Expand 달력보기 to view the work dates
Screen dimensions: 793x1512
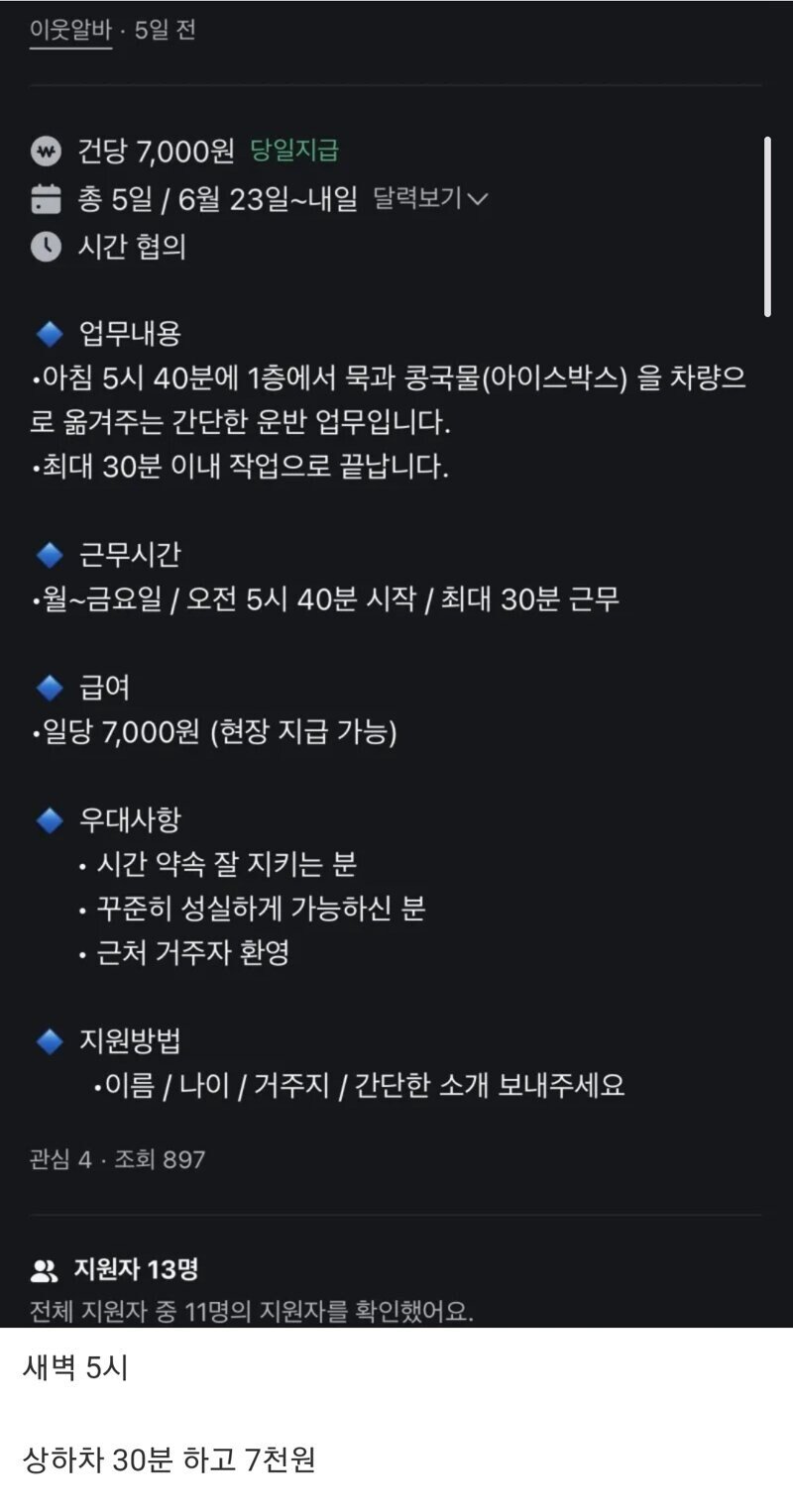430,199
